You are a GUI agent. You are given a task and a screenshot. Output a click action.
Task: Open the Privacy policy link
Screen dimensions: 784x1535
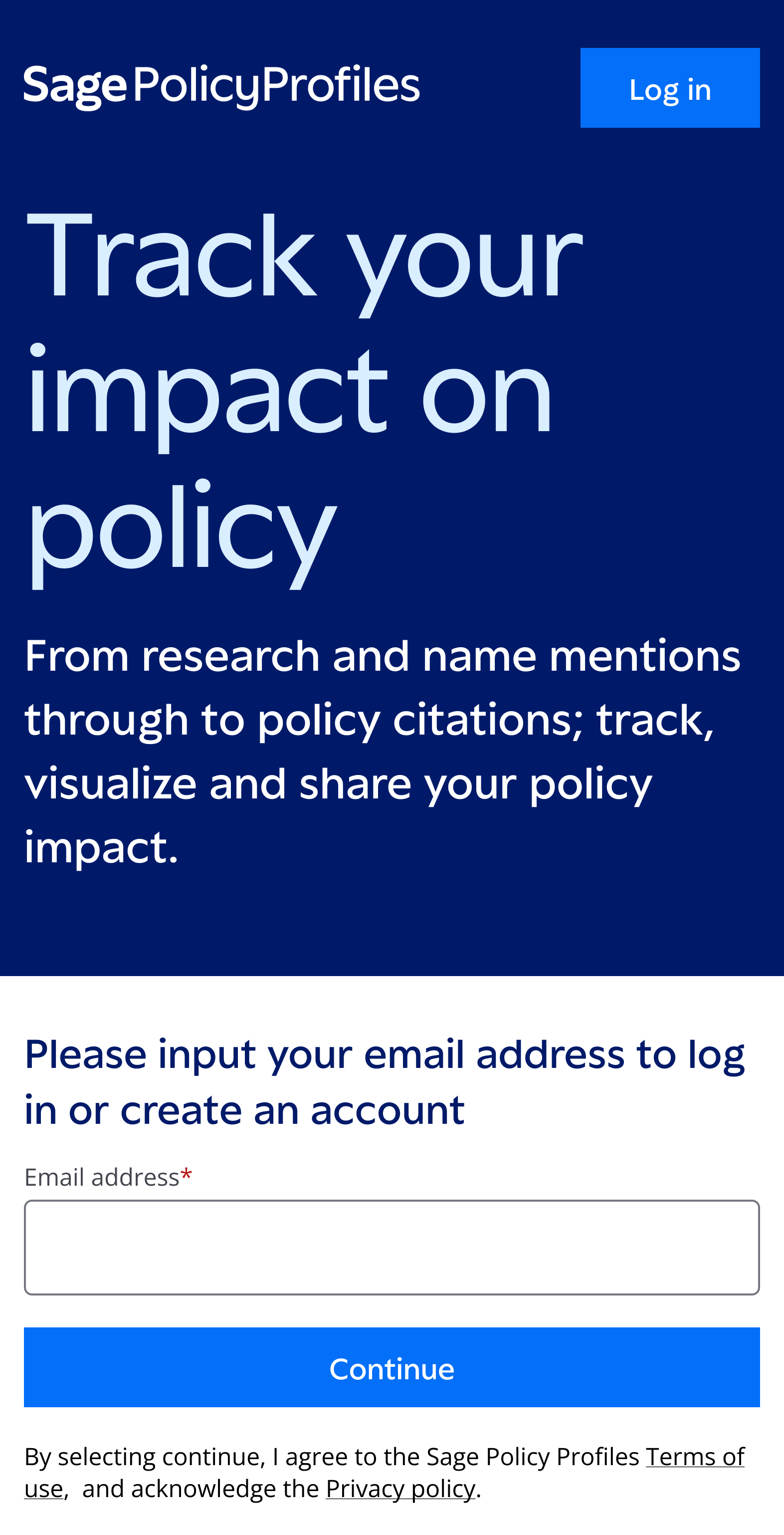pyautogui.click(x=400, y=1489)
